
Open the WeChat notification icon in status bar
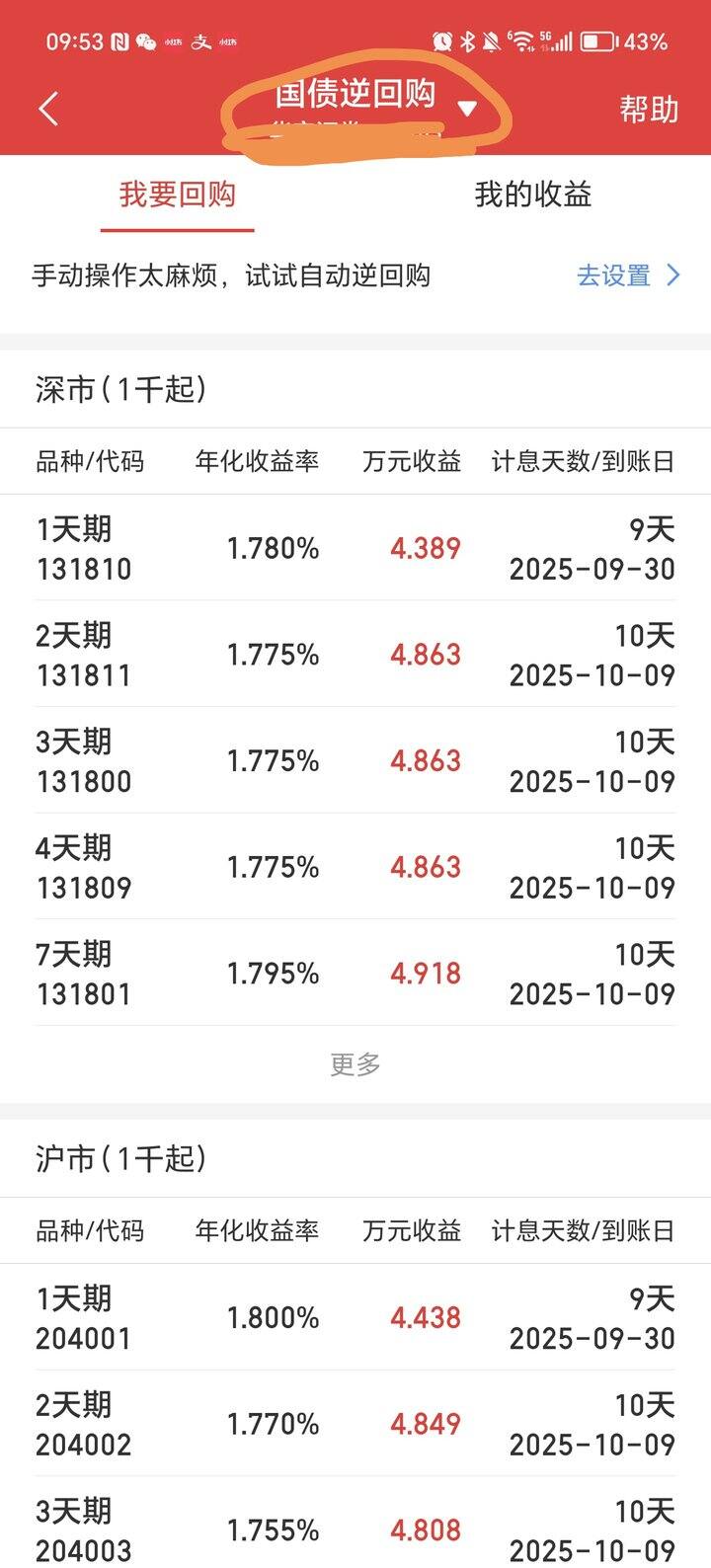[146, 40]
